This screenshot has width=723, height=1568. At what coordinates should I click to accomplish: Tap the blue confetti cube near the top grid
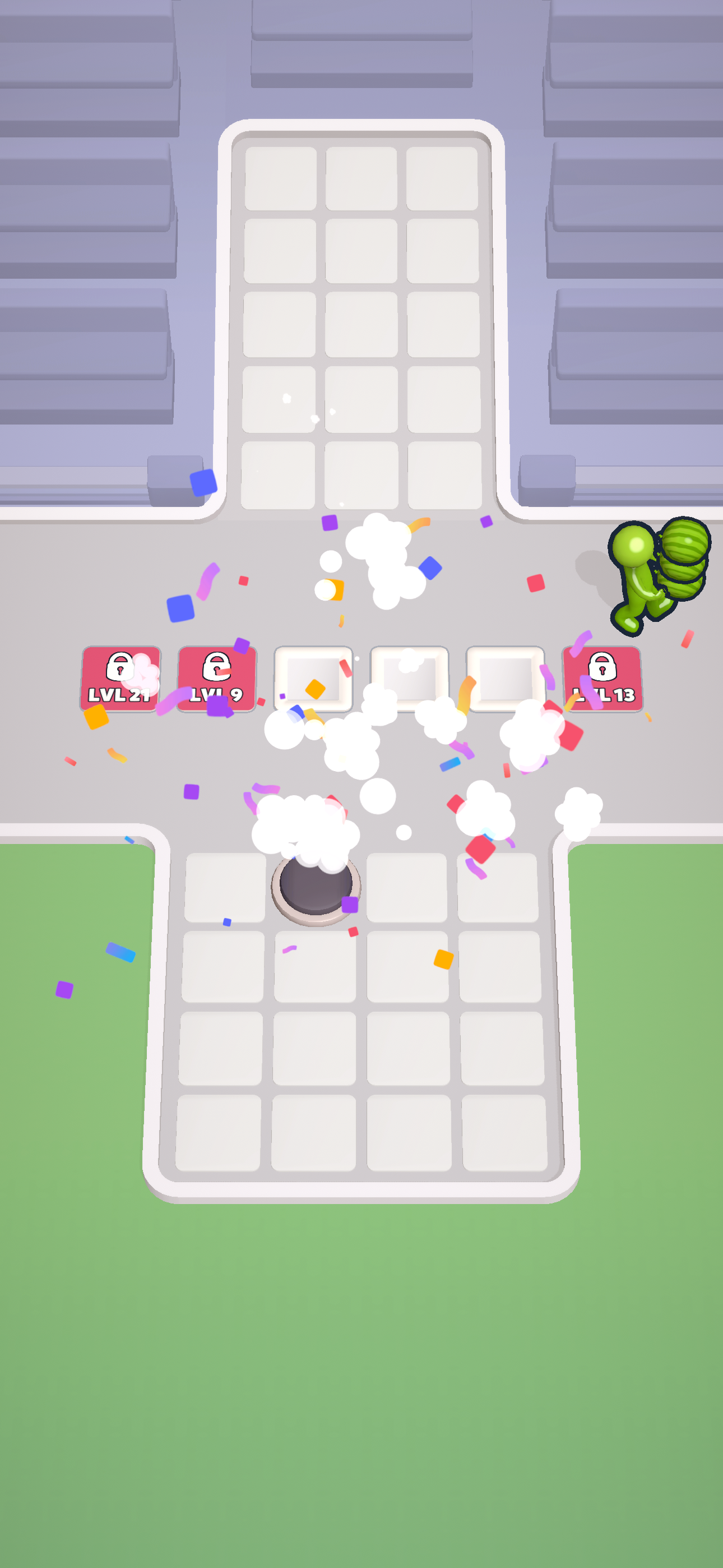coord(203,483)
